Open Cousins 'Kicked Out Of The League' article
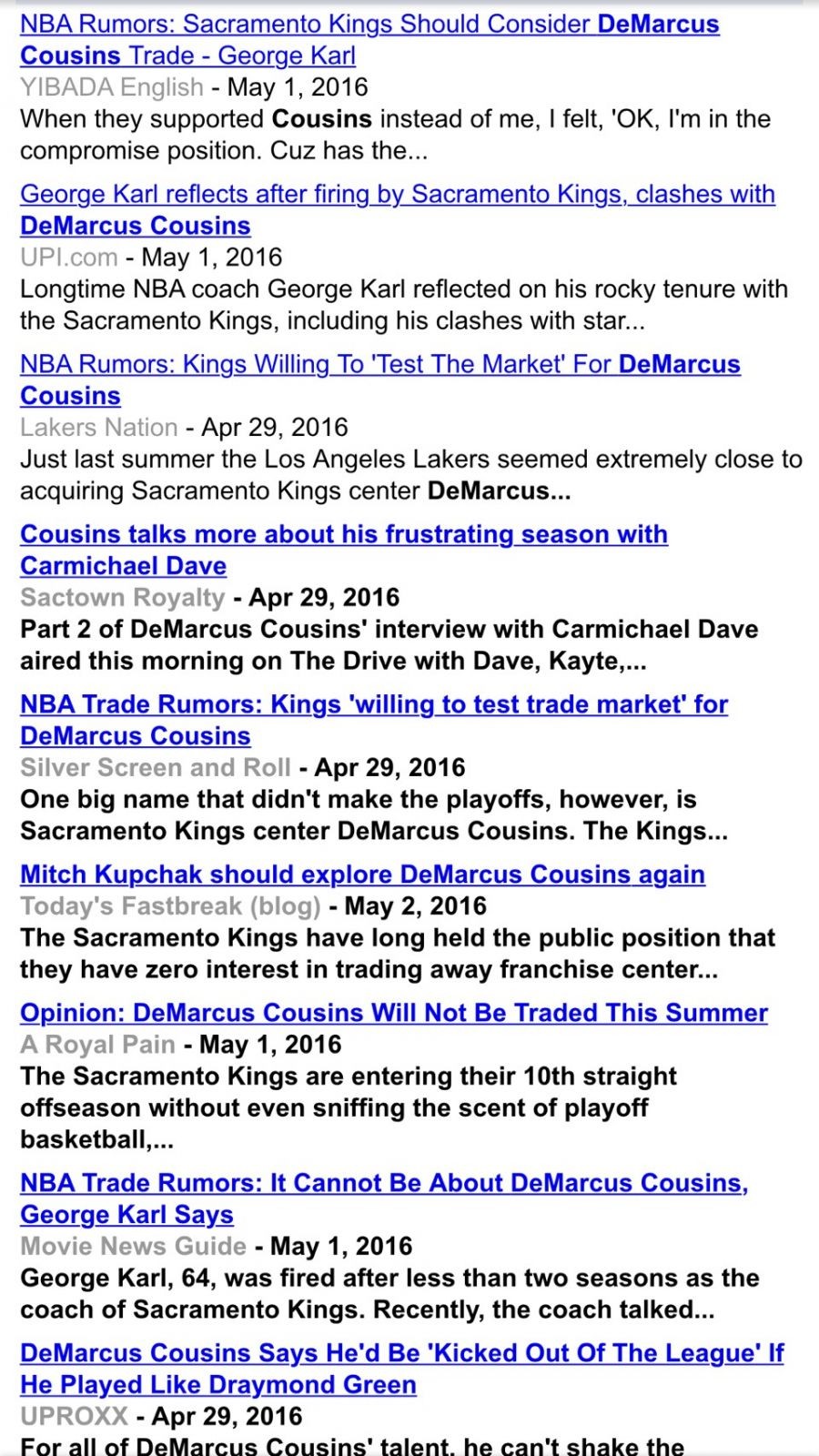Image resolution: width=819 pixels, height=1456 pixels. coord(401,1354)
